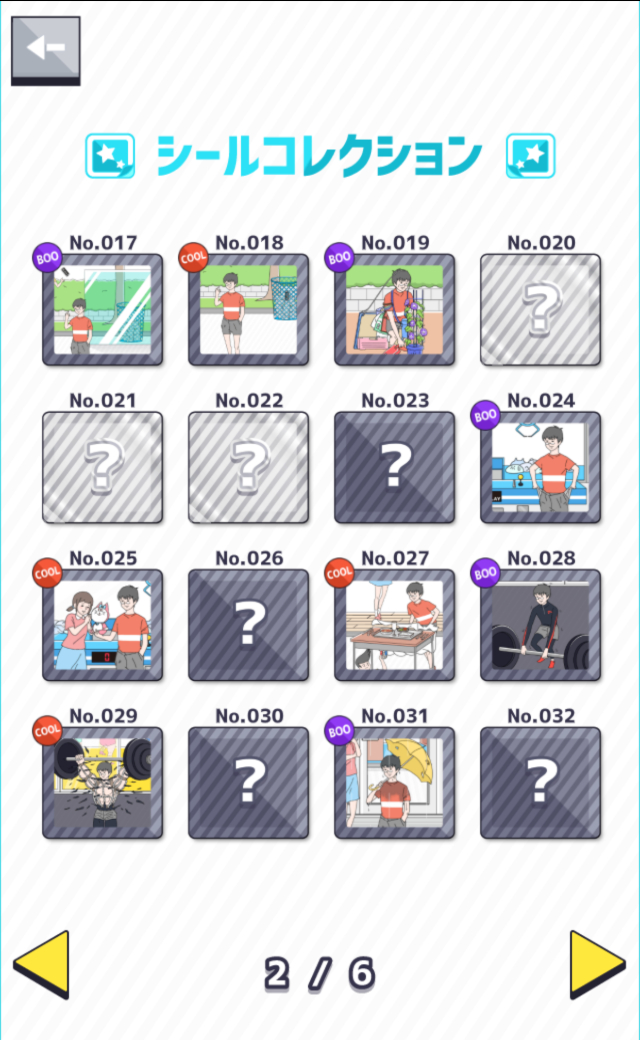Open sticker No.027
The width and height of the screenshot is (640, 1040).
coord(394,625)
